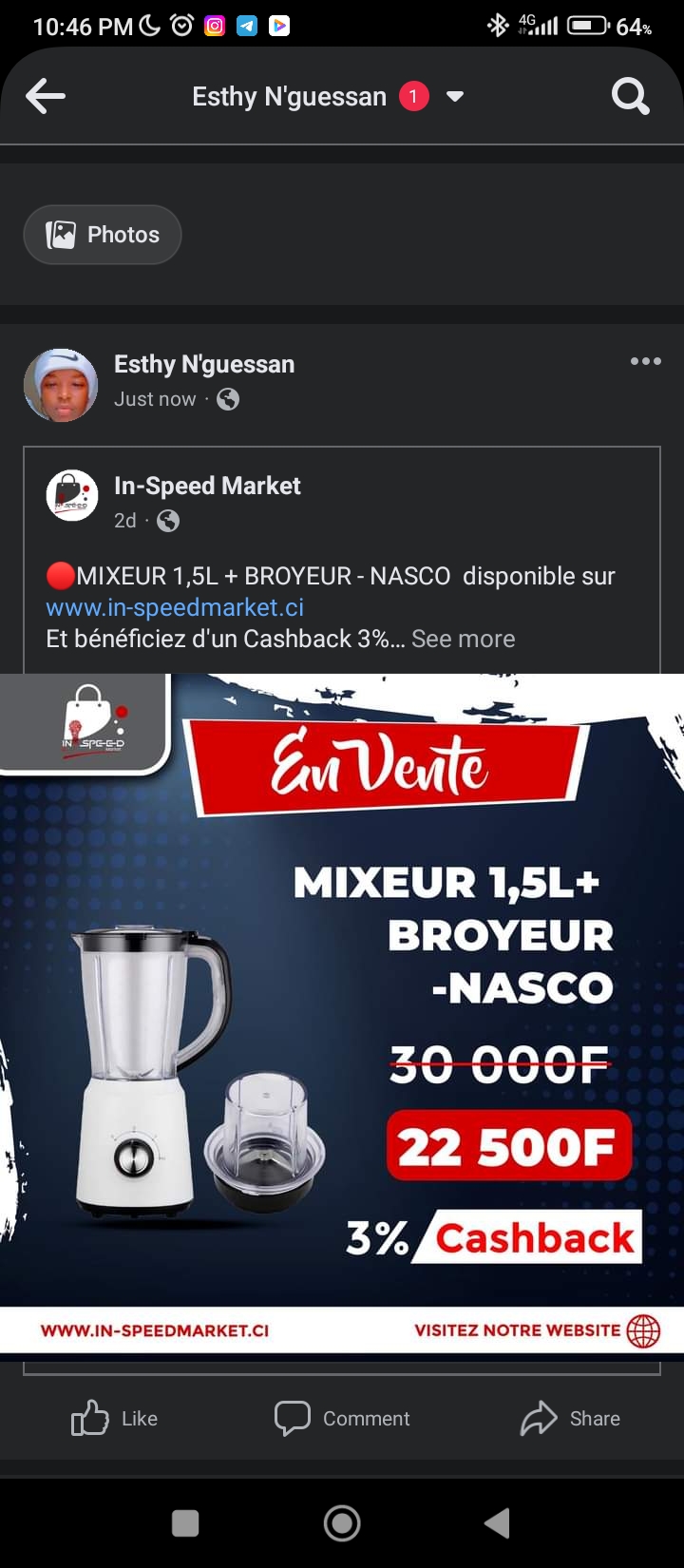The image size is (684, 1568).
Task: Expand the Esthy N'guessan dropdown arrow
Action: 455,97
